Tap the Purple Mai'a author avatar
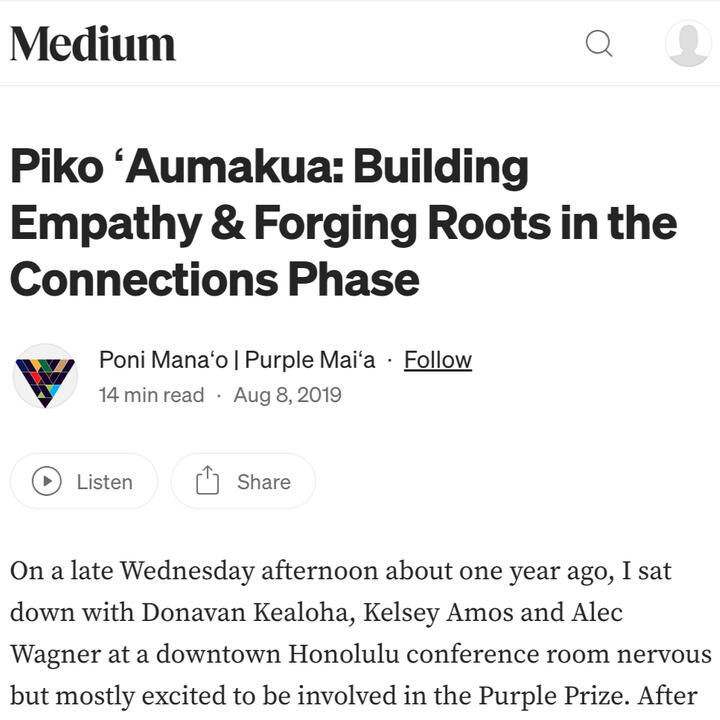Screen dimensions: 720x720 click(45, 377)
